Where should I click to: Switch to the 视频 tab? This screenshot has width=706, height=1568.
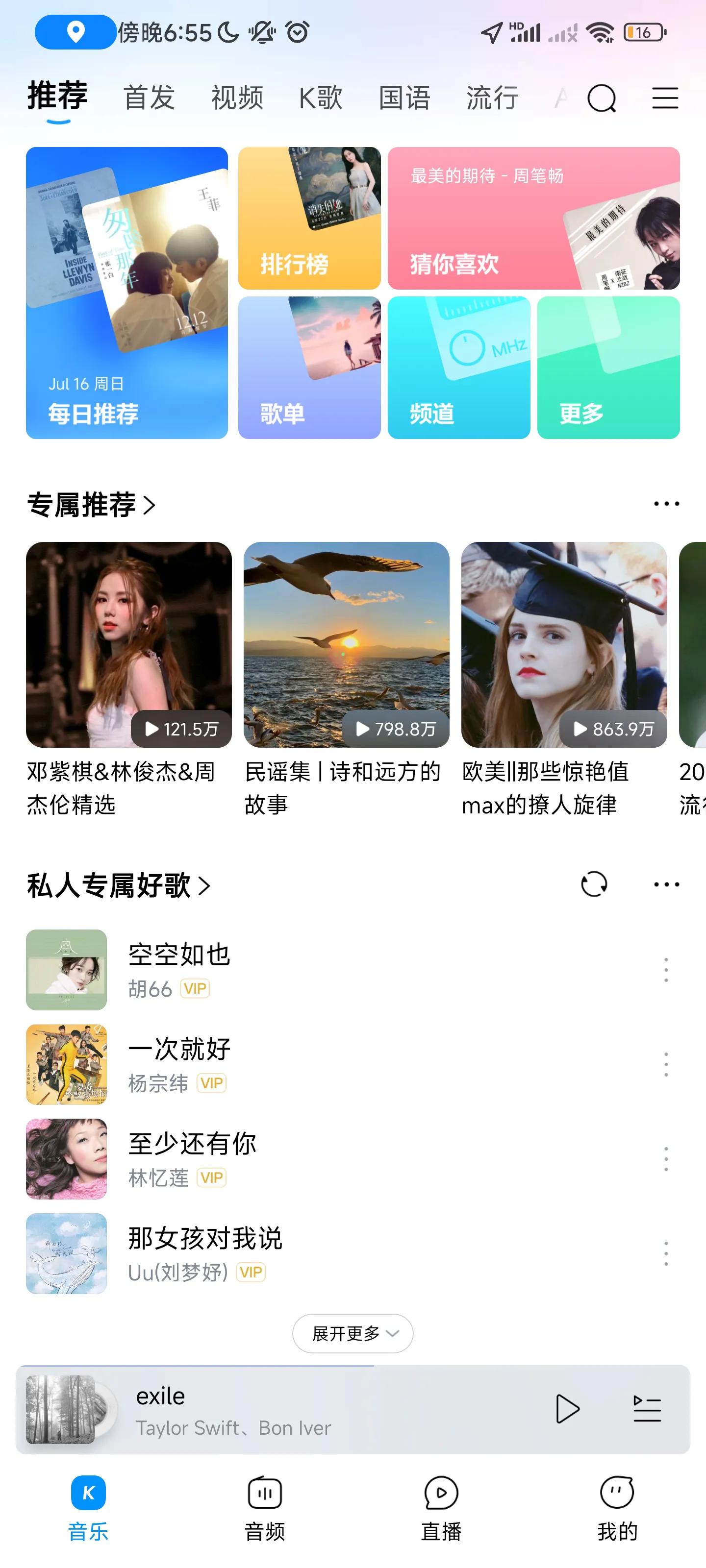(x=237, y=98)
